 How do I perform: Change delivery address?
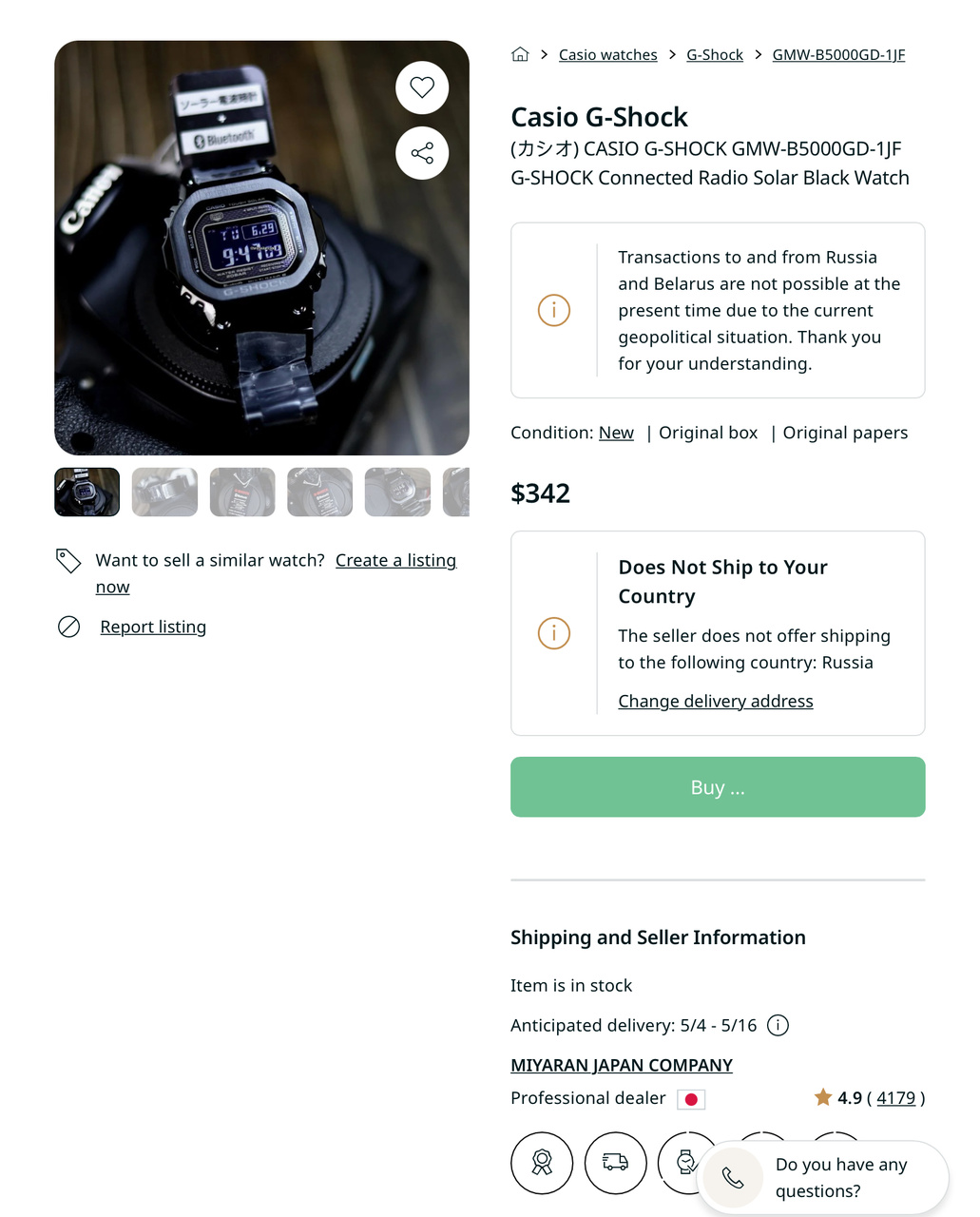pos(715,701)
